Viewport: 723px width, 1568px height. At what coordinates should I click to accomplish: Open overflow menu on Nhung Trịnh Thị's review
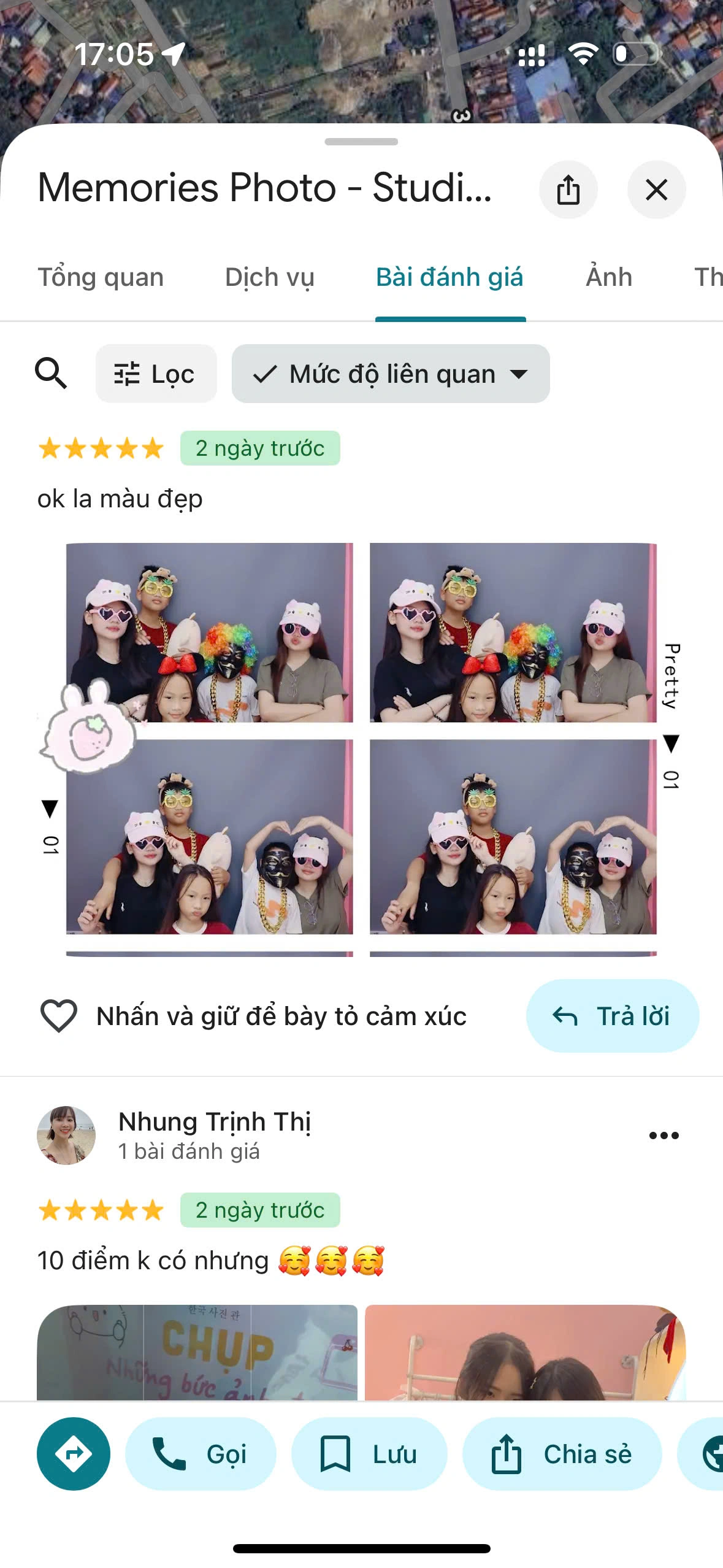pyautogui.click(x=664, y=1136)
